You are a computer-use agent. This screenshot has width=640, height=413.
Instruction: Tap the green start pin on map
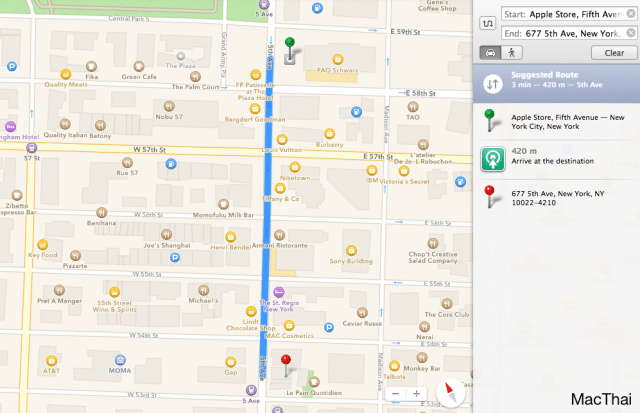290,45
